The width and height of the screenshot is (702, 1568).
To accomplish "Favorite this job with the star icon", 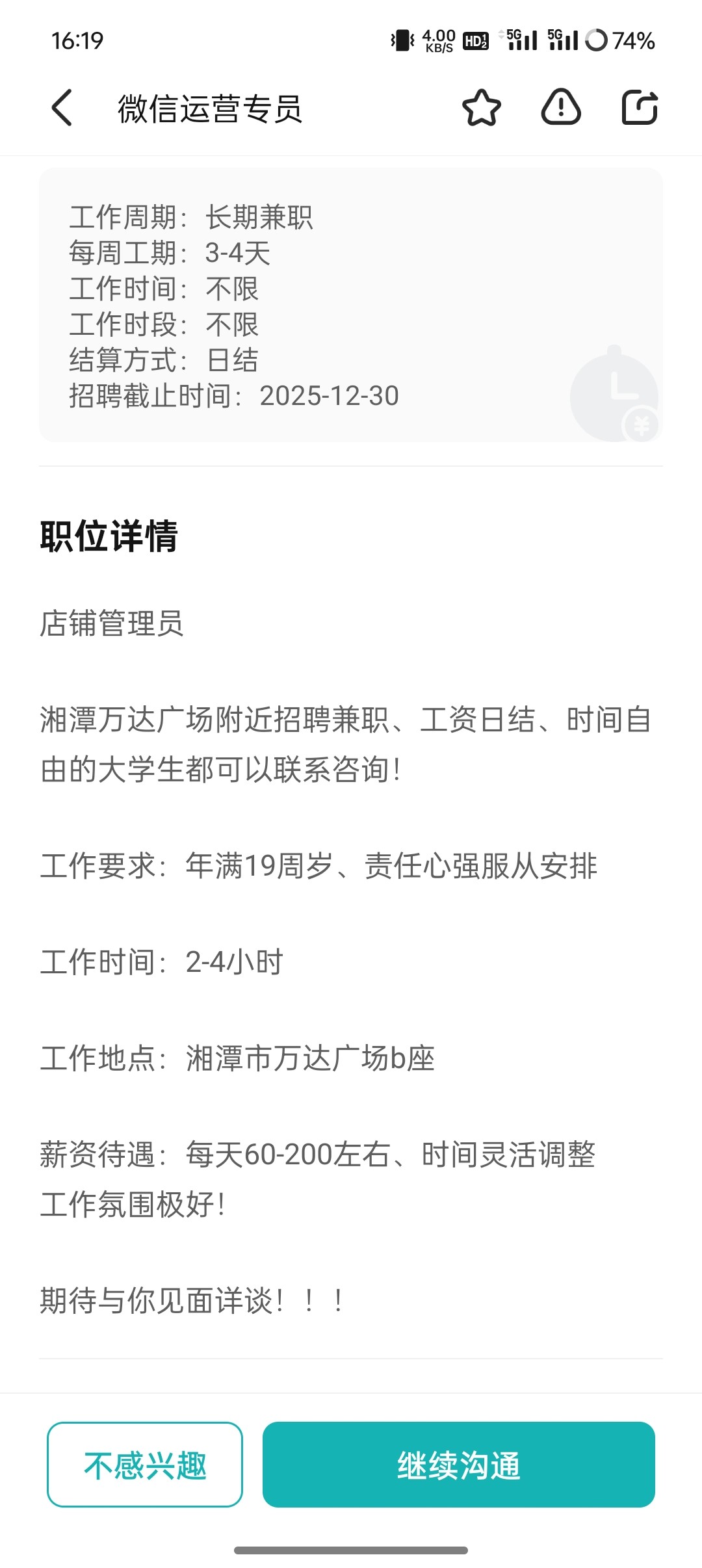I will [x=482, y=107].
